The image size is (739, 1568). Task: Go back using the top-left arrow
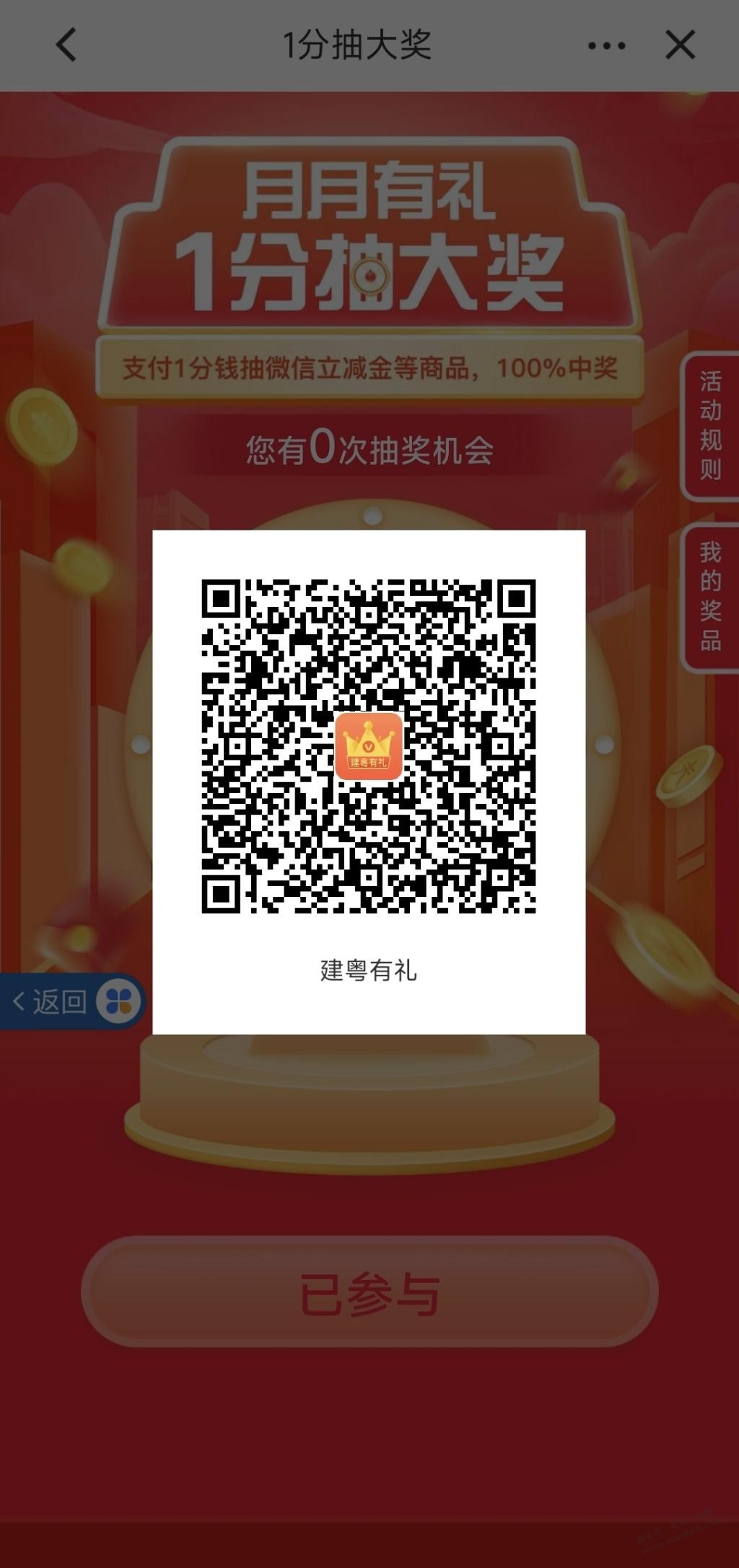pos(66,45)
